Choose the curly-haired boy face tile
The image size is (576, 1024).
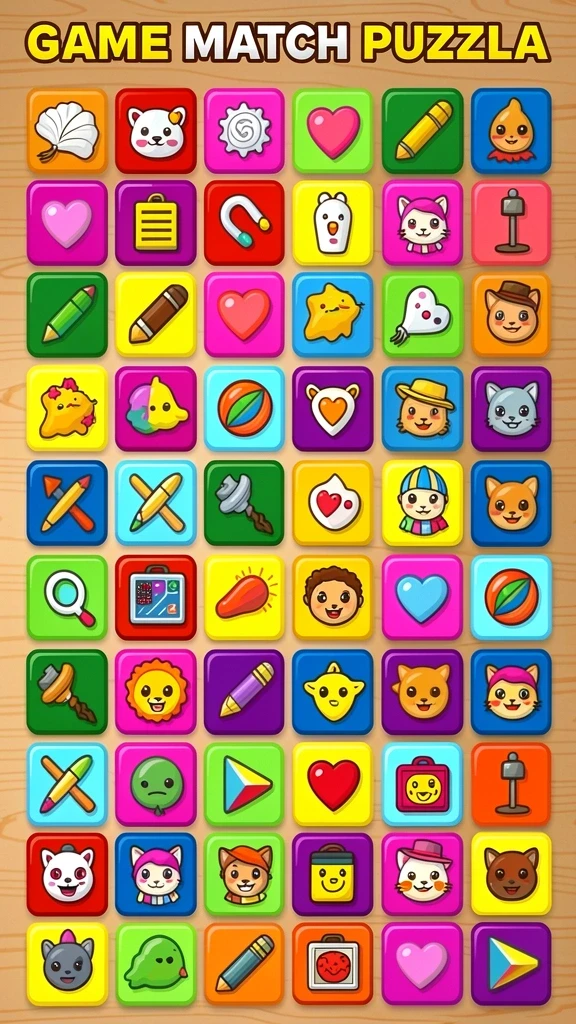(x=333, y=597)
